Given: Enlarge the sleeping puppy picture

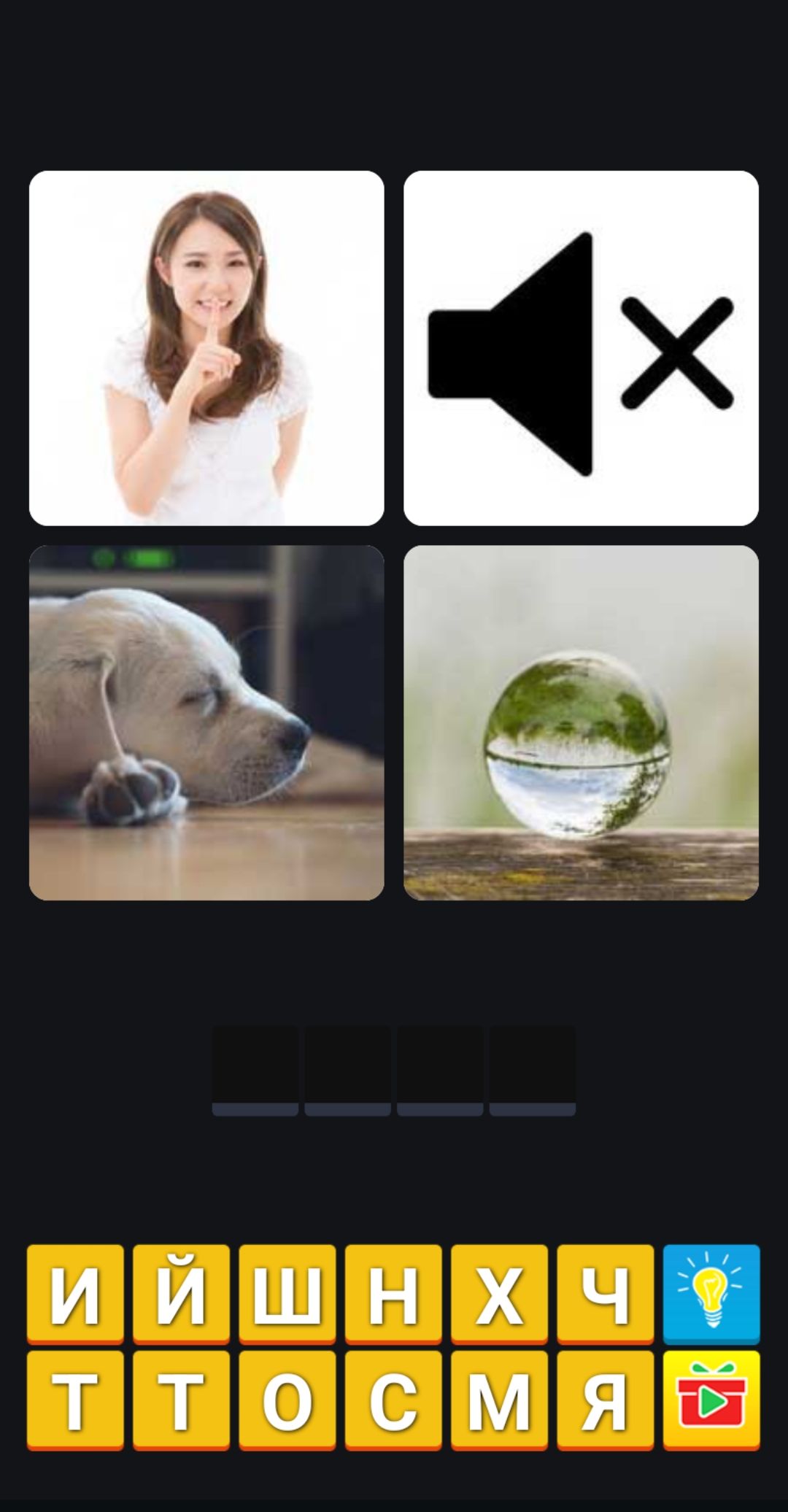Looking at the screenshot, I should pyautogui.click(x=206, y=722).
